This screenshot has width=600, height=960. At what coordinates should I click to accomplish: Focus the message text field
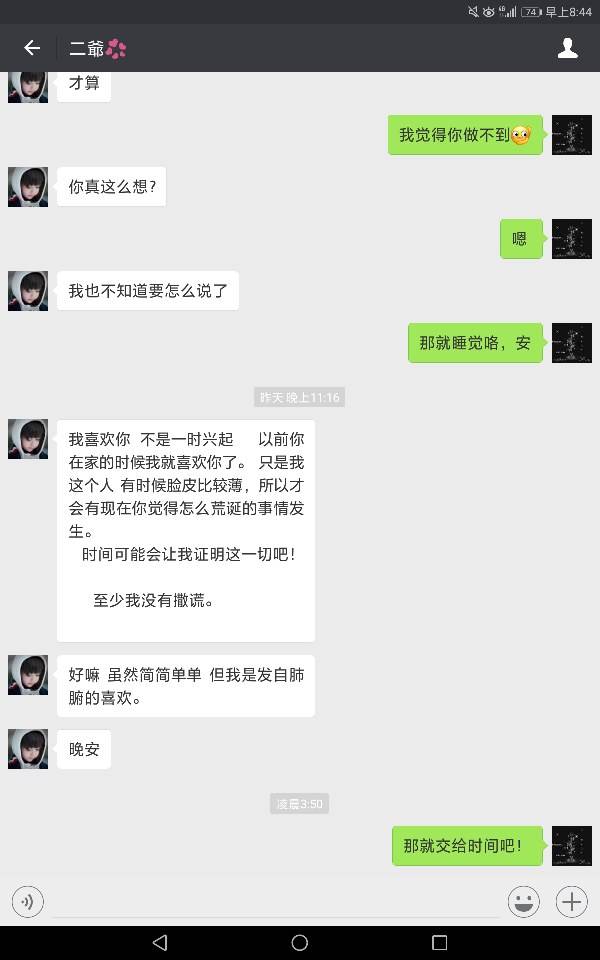[x=275, y=900]
